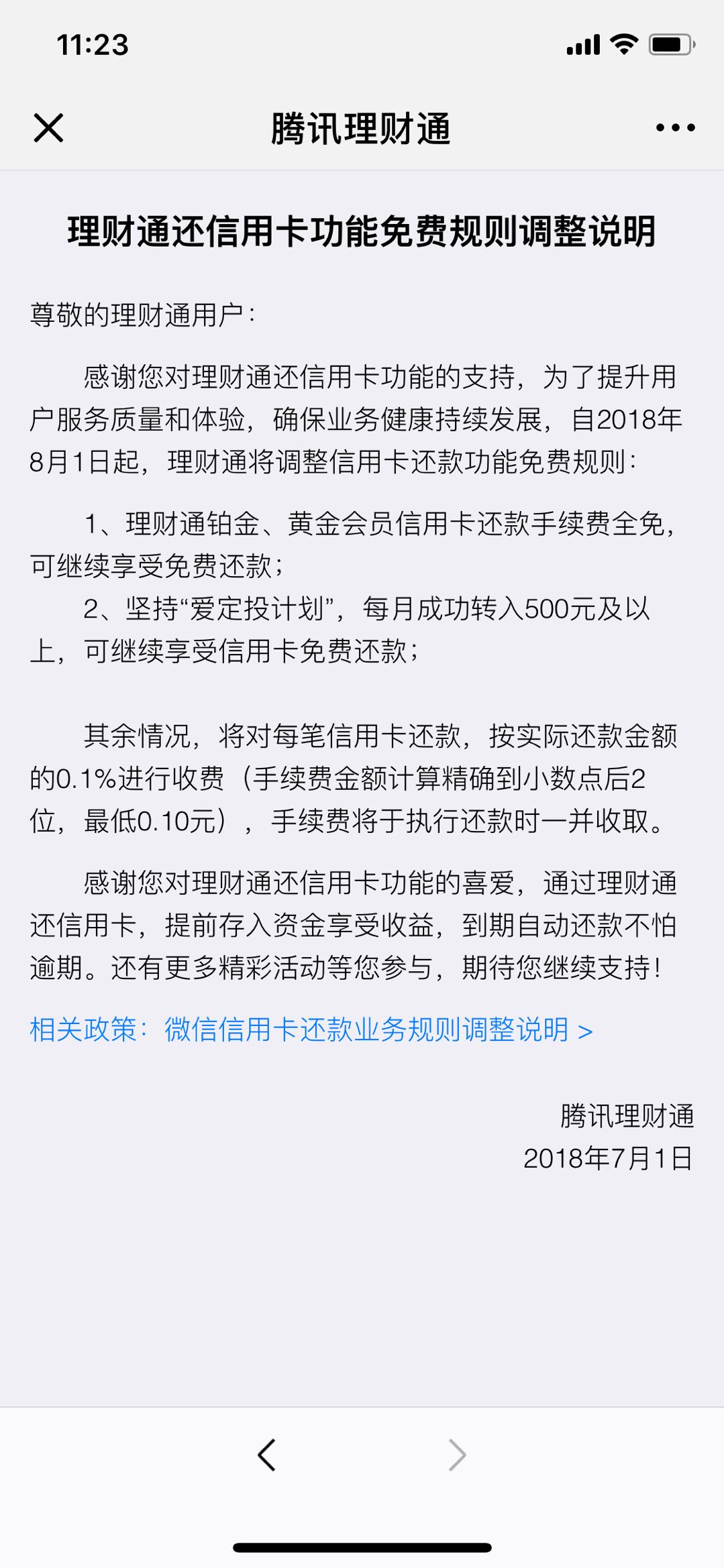Open the three-dot more options menu
The height and width of the screenshot is (1568, 724).
[675, 127]
